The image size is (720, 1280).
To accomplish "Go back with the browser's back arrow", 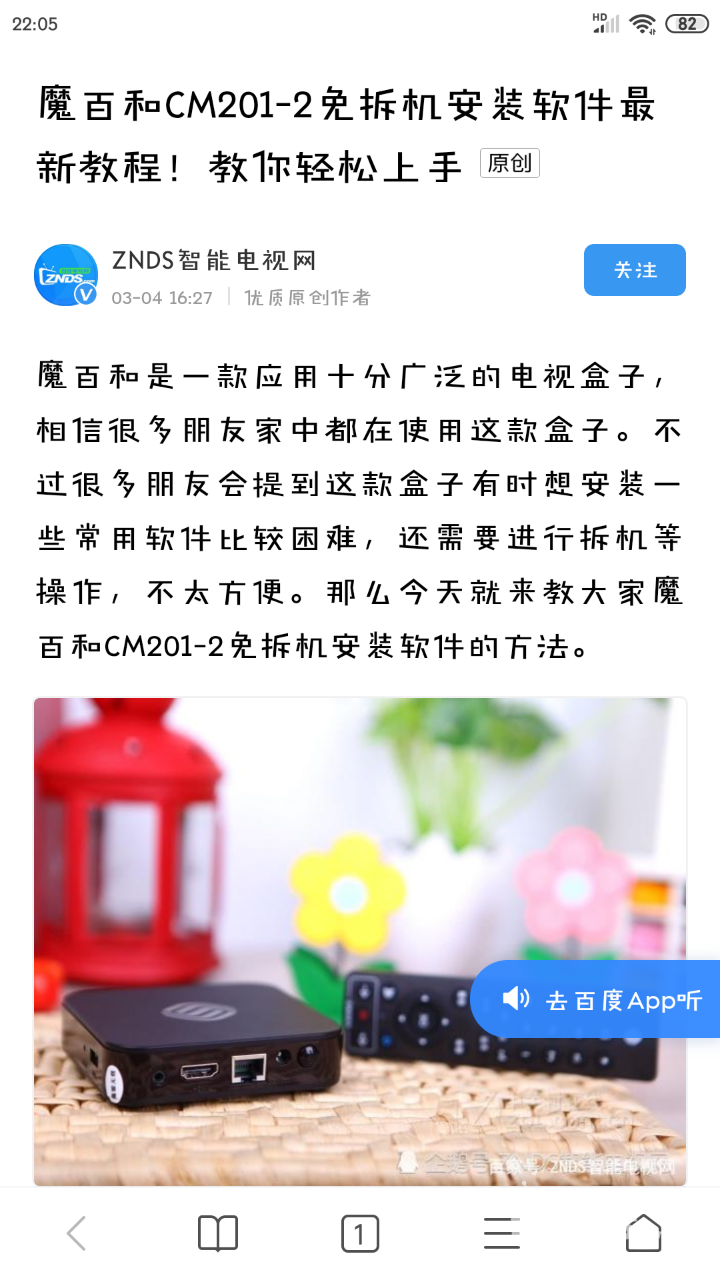I will pyautogui.click(x=77, y=1233).
